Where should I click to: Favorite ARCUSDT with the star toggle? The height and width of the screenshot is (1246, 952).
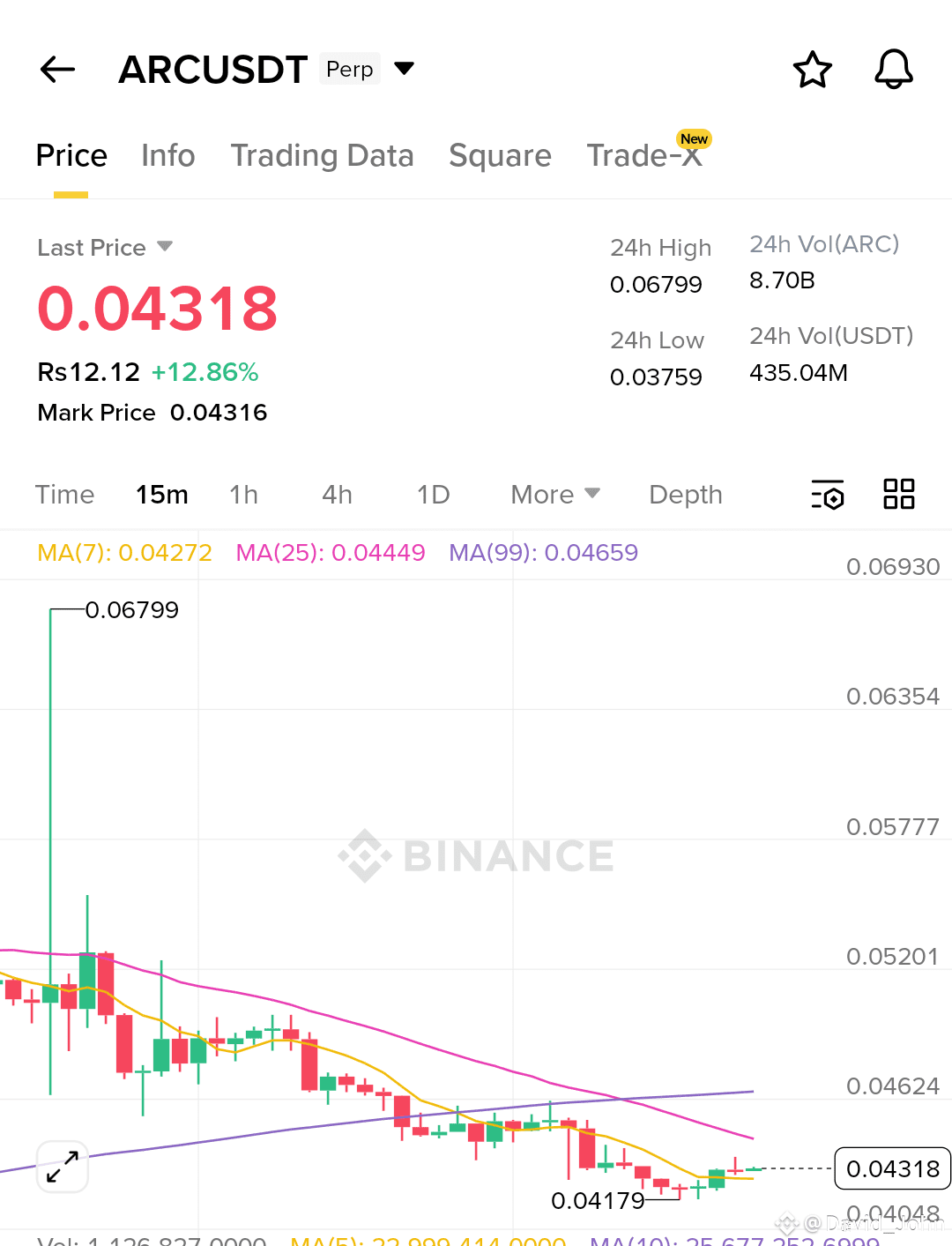click(812, 69)
